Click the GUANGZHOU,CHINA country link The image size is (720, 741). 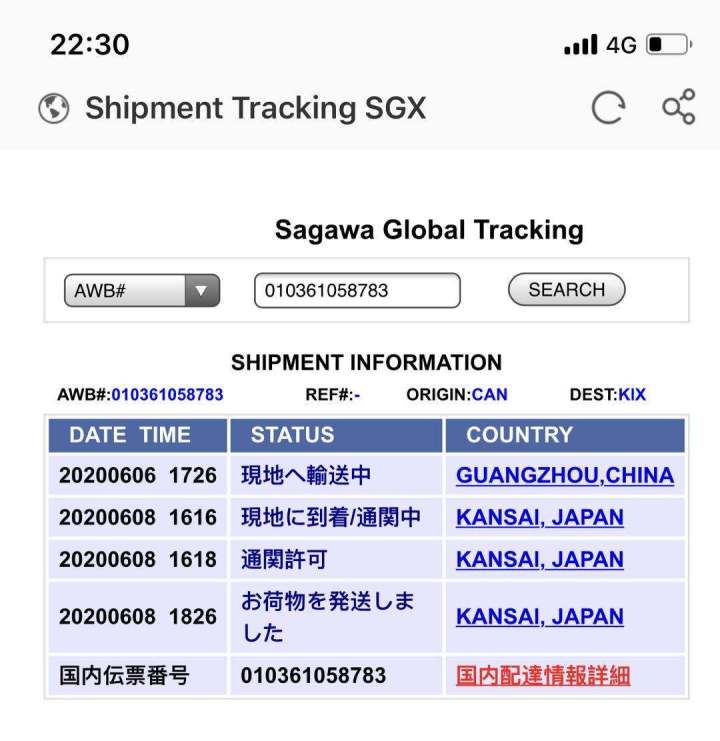point(566,476)
